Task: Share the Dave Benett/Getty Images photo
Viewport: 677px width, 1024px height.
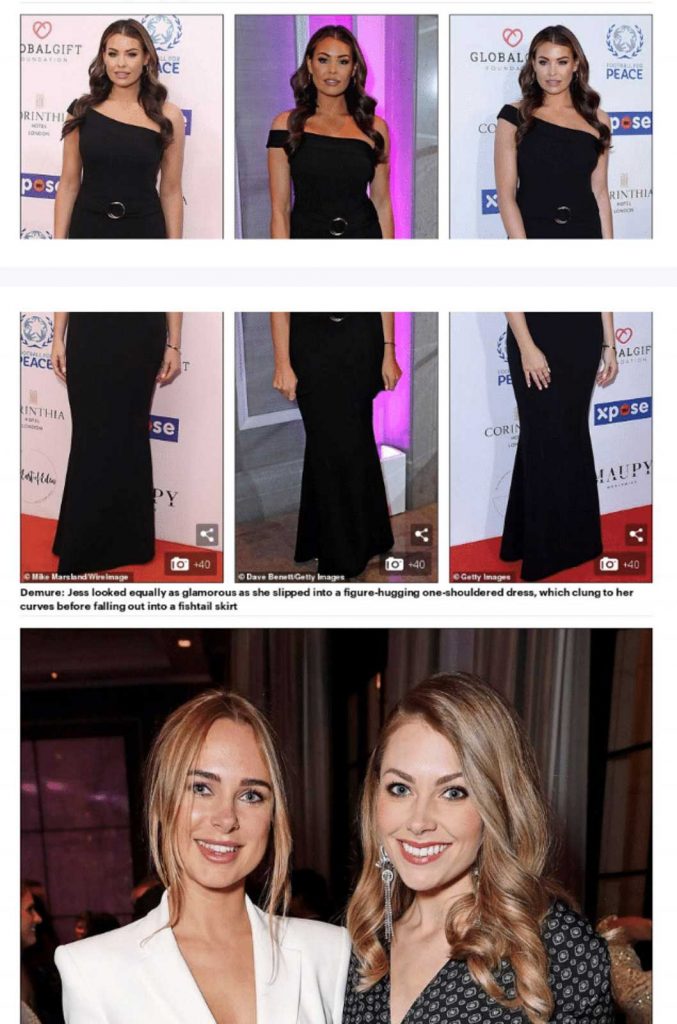Action: pyautogui.click(x=421, y=535)
